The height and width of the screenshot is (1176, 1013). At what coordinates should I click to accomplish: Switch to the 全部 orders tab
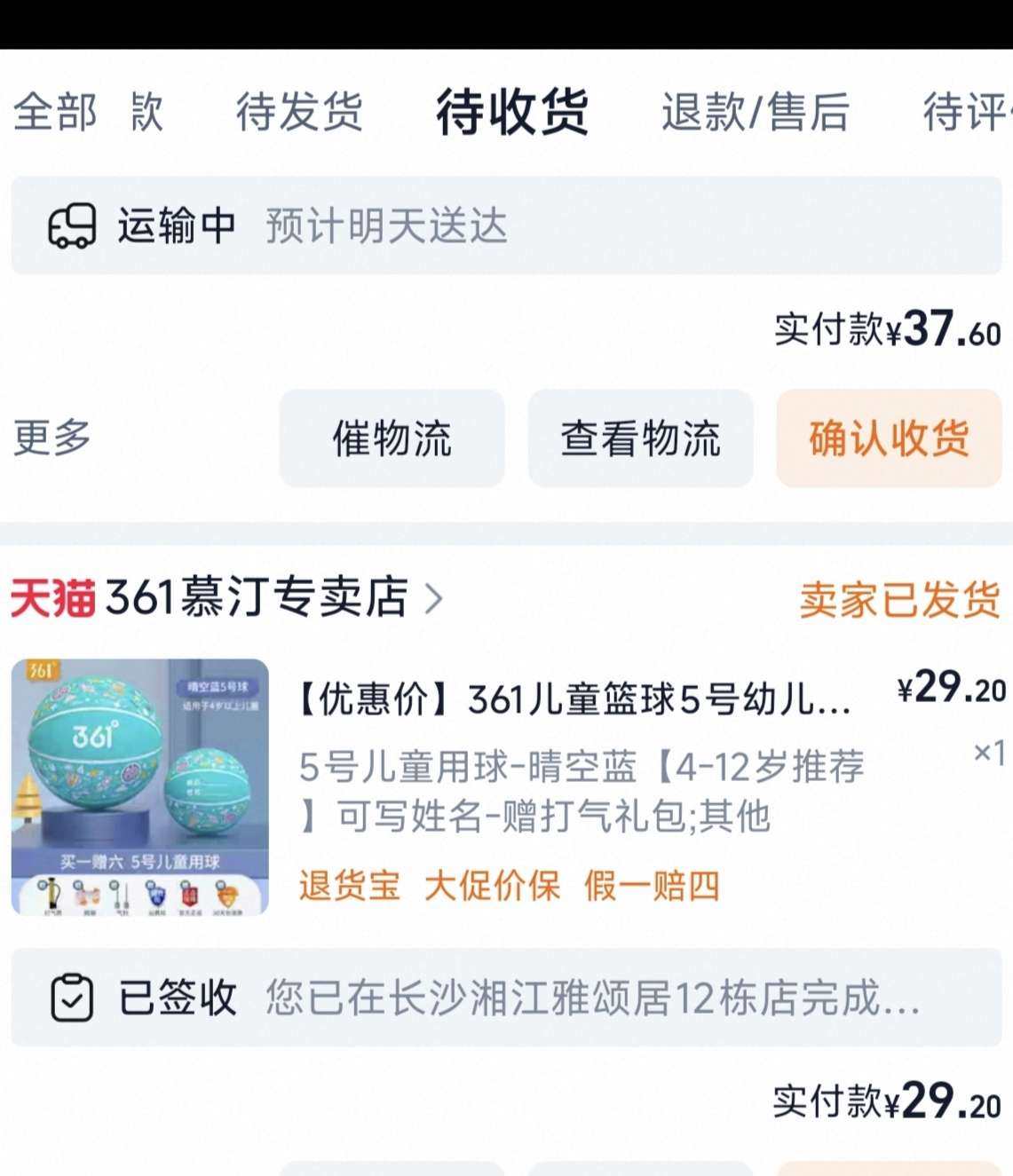(x=57, y=114)
